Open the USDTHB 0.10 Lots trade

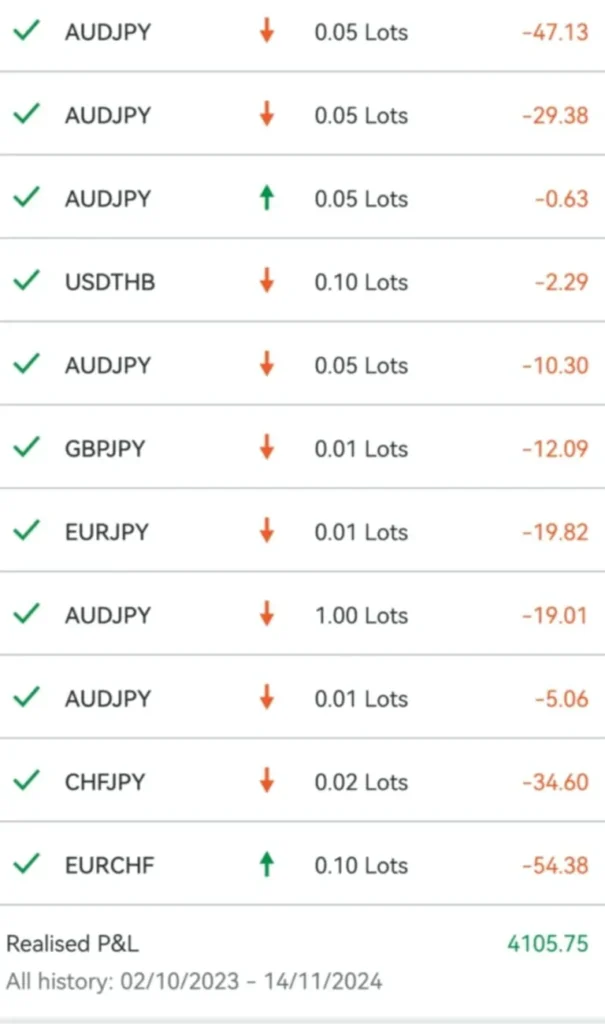302,280
